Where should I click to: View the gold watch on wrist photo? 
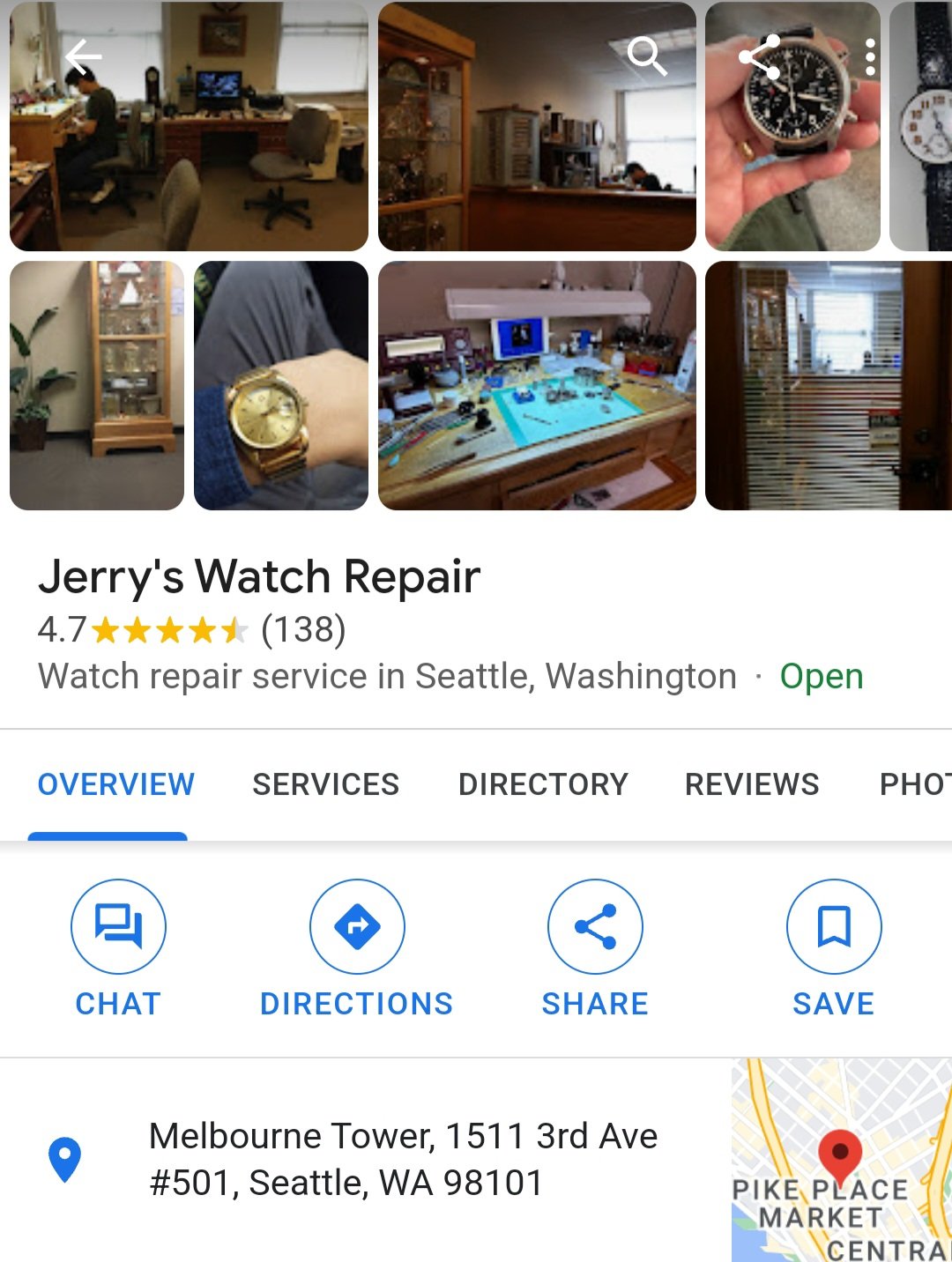pyautogui.click(x=281, y=385)
